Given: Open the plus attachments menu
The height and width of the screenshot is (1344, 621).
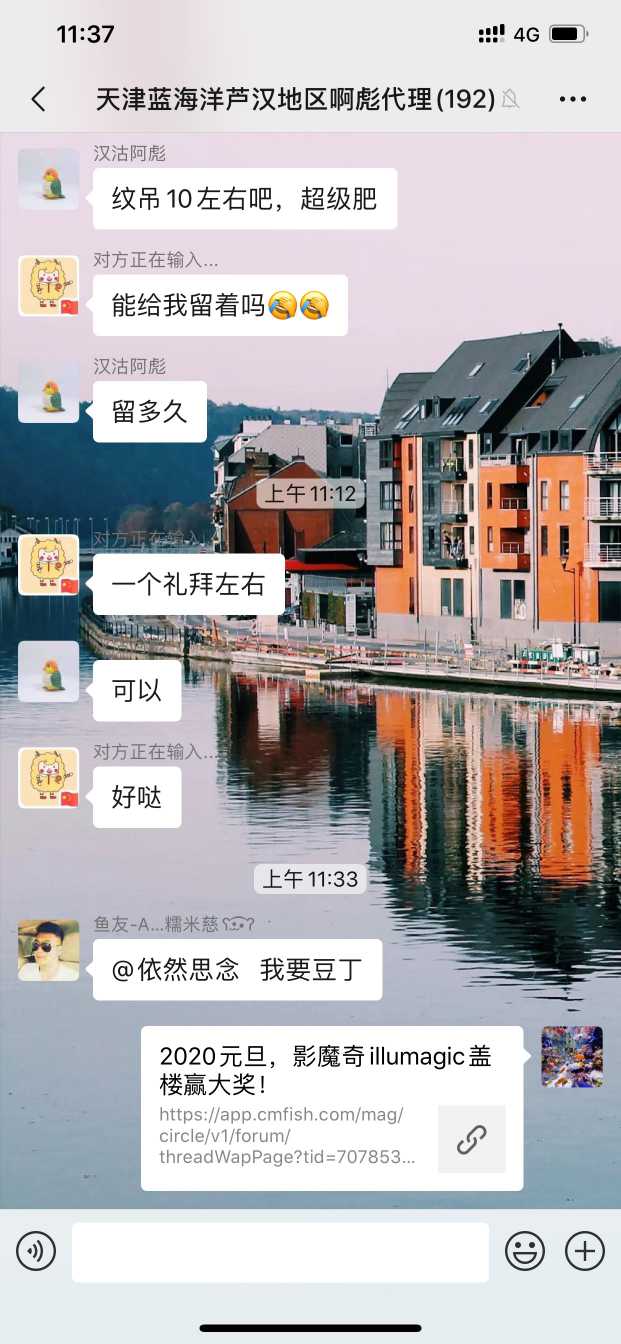Looking at the screenshot, I should [x=585, y=1251].
